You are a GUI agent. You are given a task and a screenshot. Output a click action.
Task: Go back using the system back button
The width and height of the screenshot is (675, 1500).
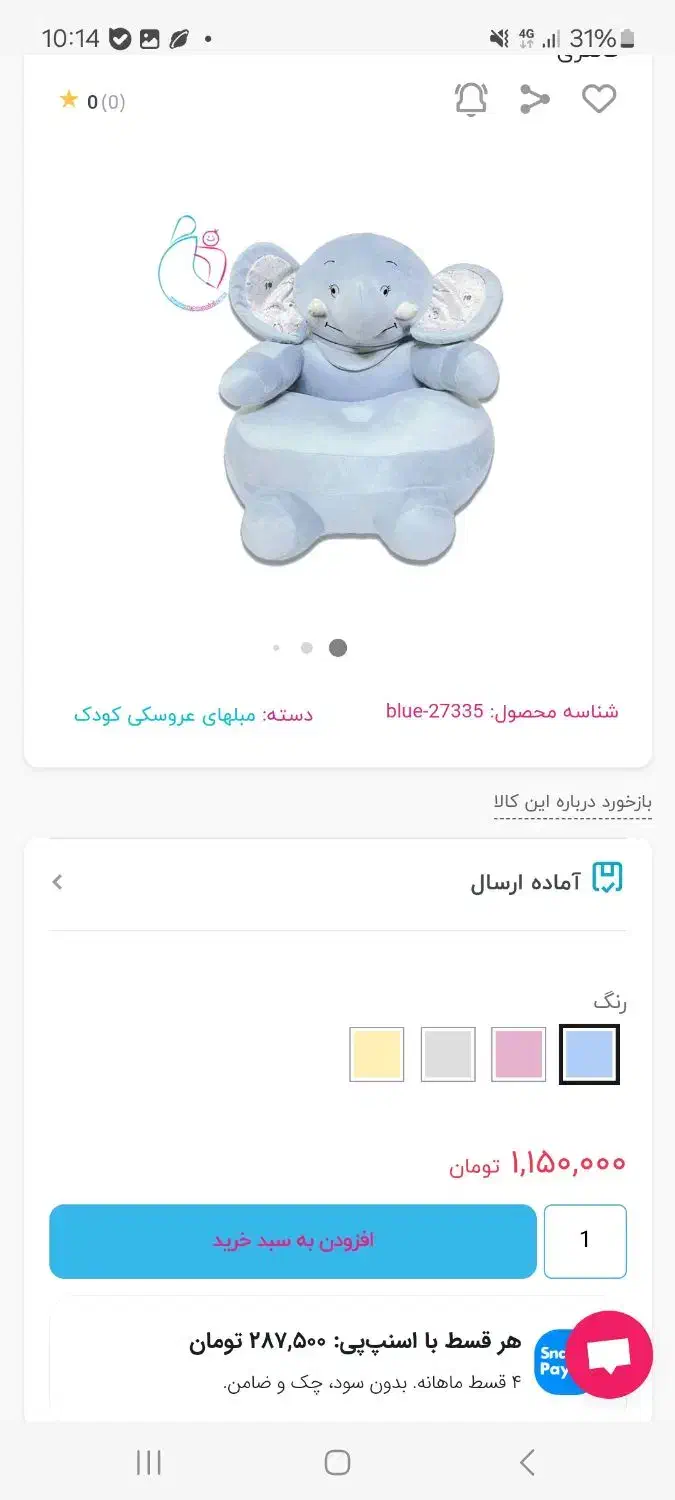pyautogui.click(x=527, y=1463)
